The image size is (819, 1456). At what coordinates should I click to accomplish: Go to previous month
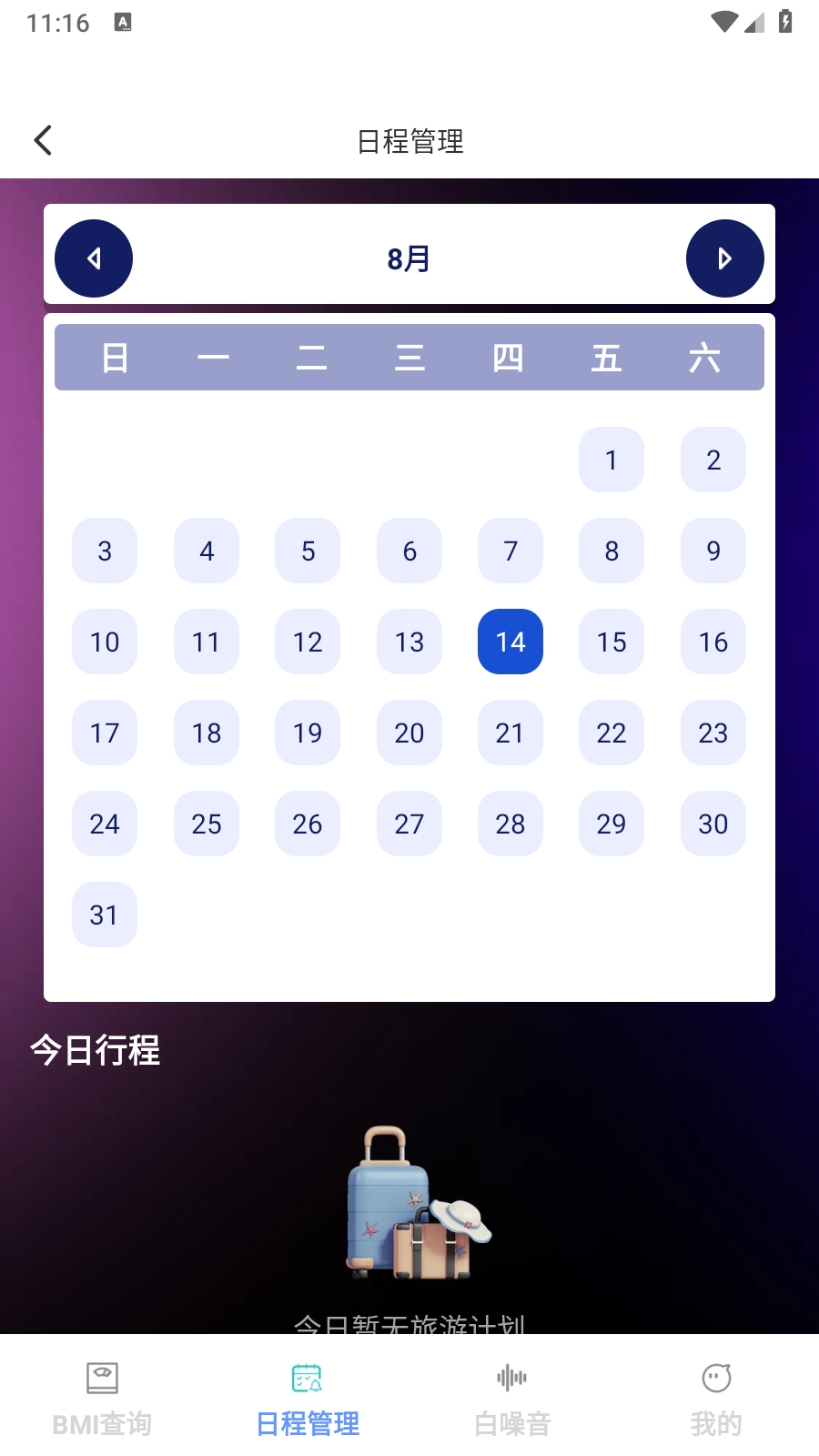pos(94,258)
